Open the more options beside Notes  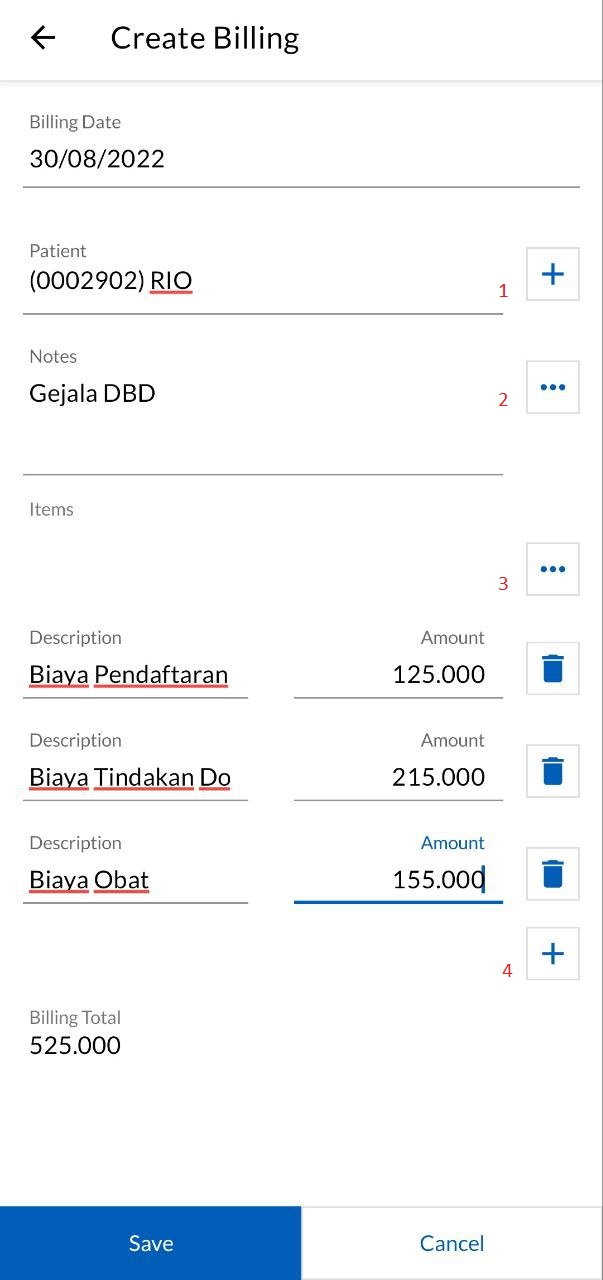click(x=553, y=387)
